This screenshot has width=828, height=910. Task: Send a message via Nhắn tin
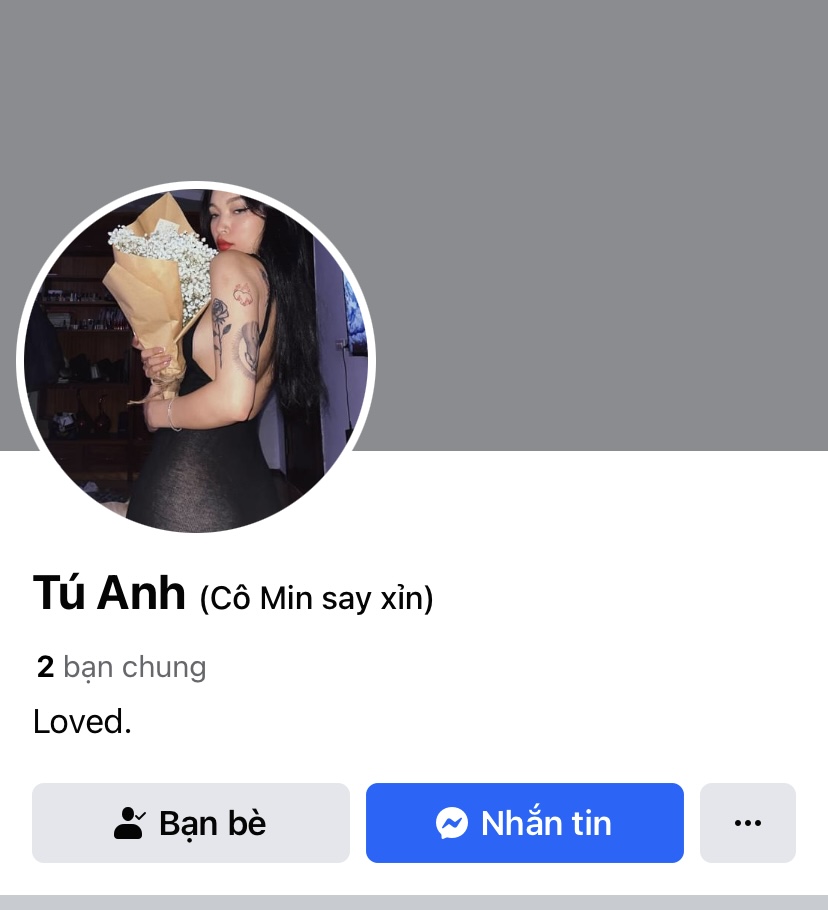(x=524, y=823)
